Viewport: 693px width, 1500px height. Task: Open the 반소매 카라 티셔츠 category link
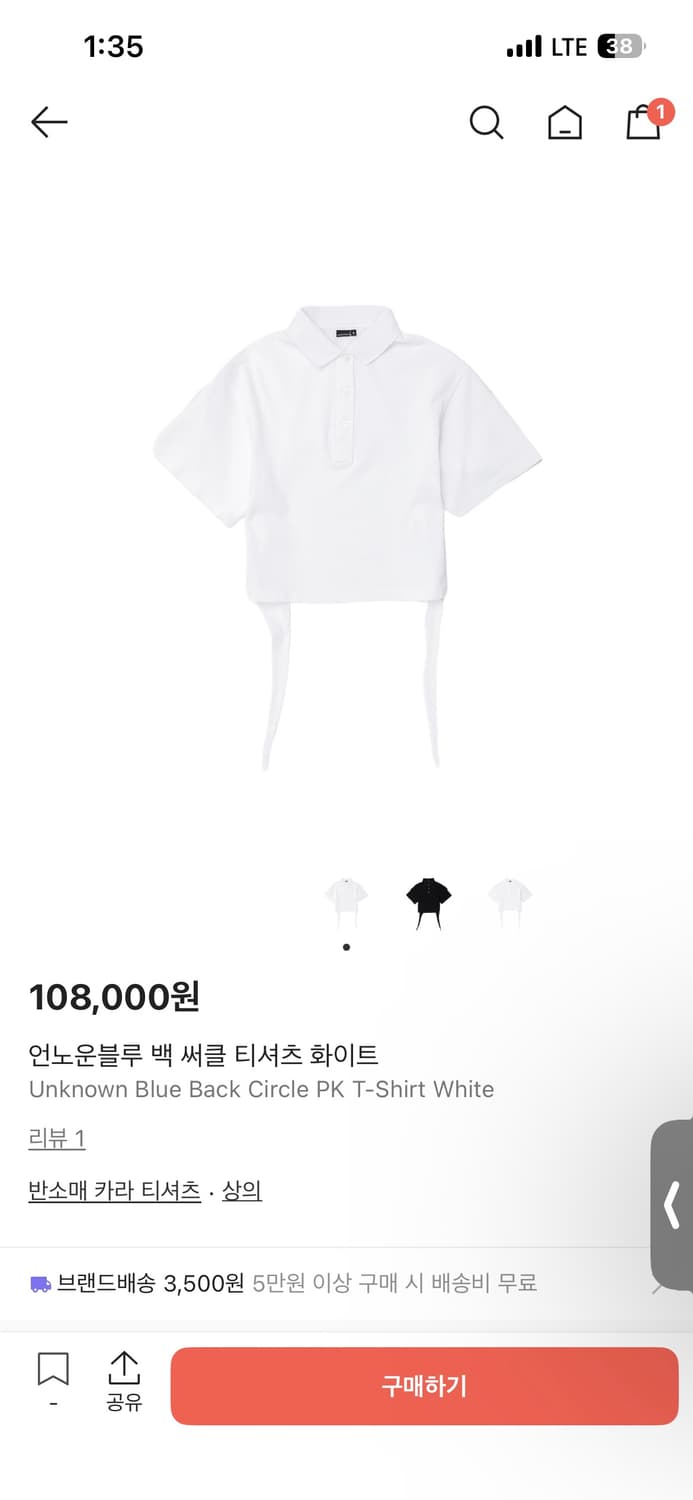(115, 1191)
